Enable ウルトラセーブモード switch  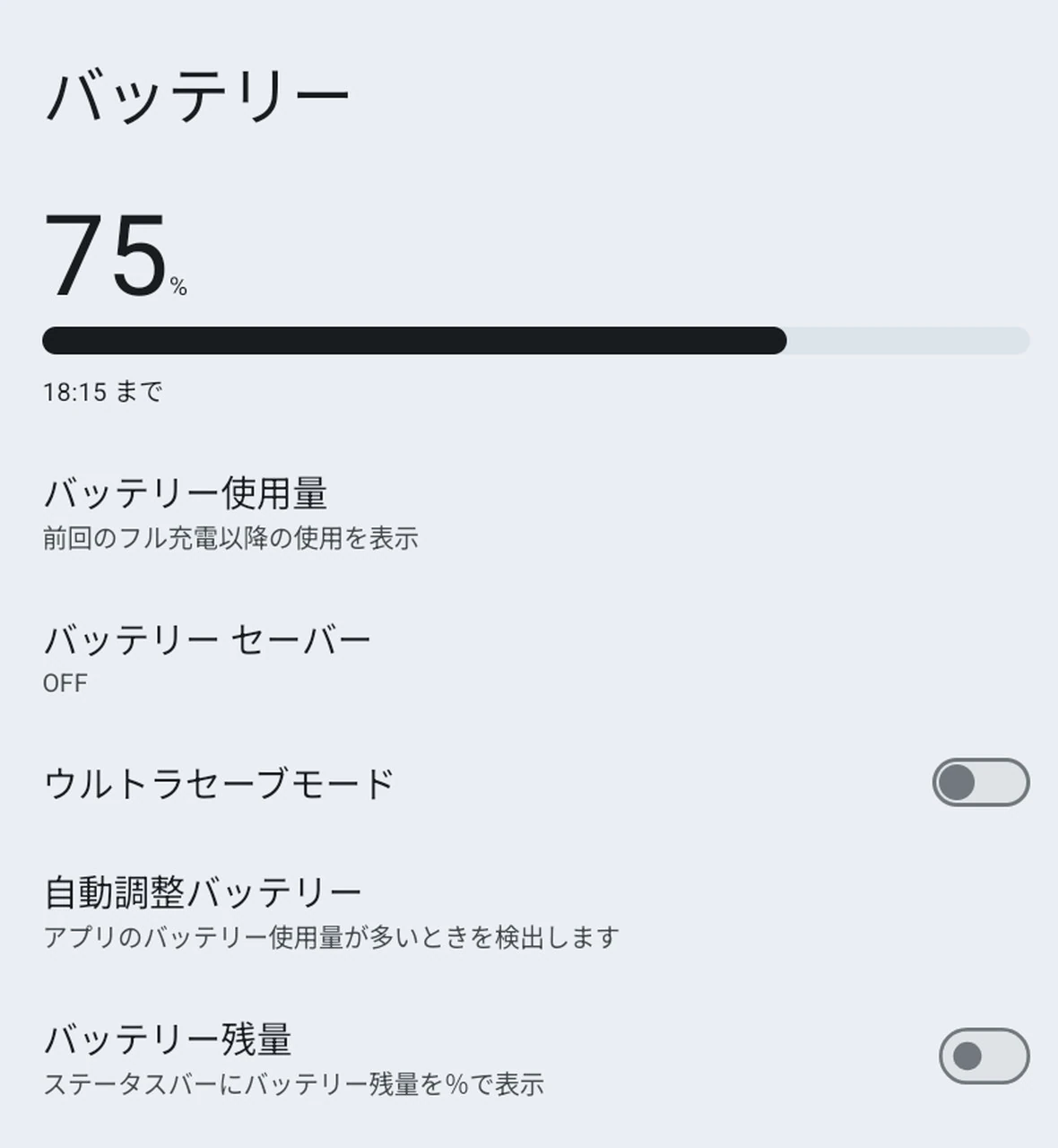click(x=980, y=782)
